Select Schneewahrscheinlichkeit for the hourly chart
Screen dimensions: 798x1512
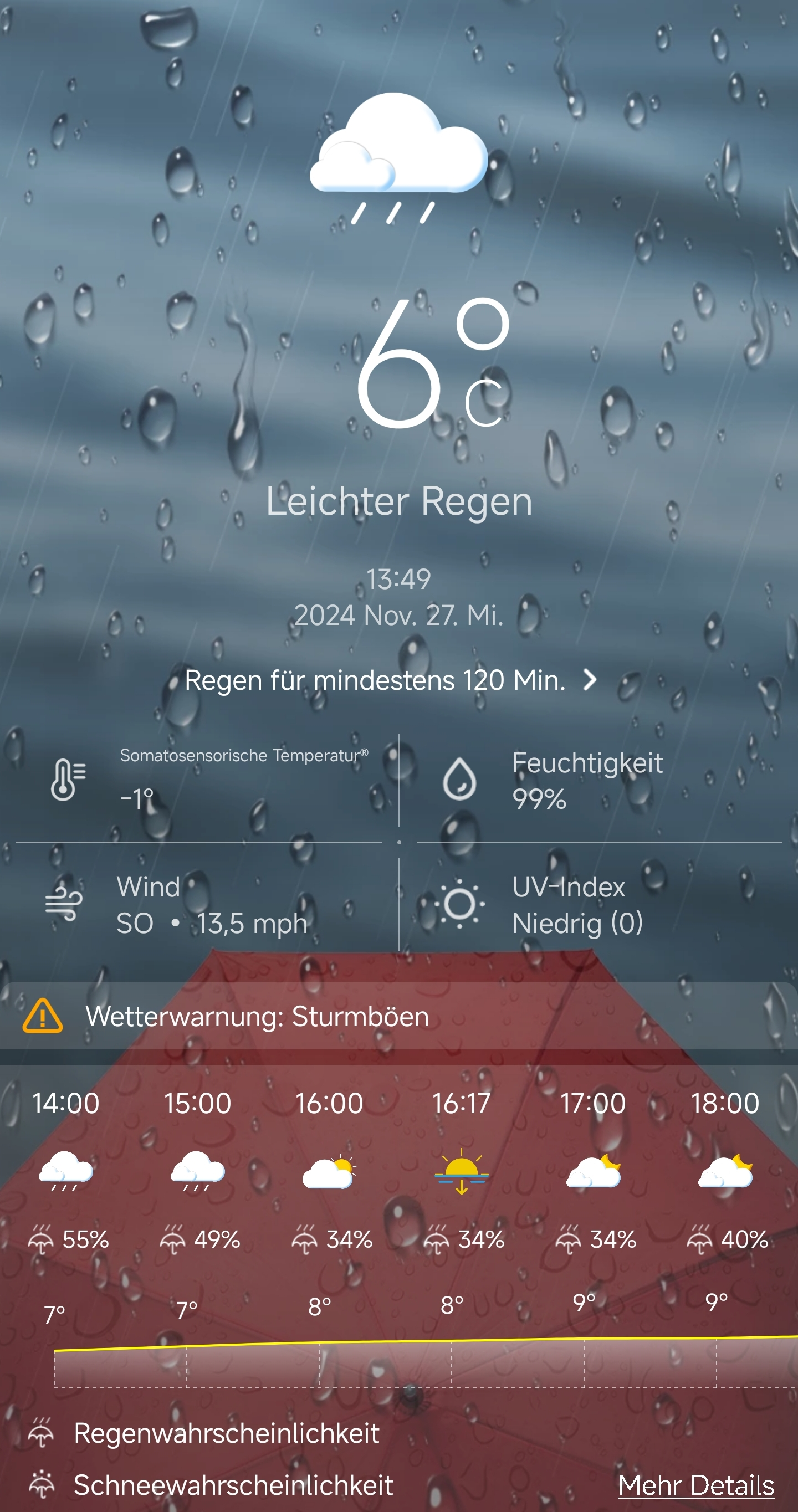[x=210, y=1485]
